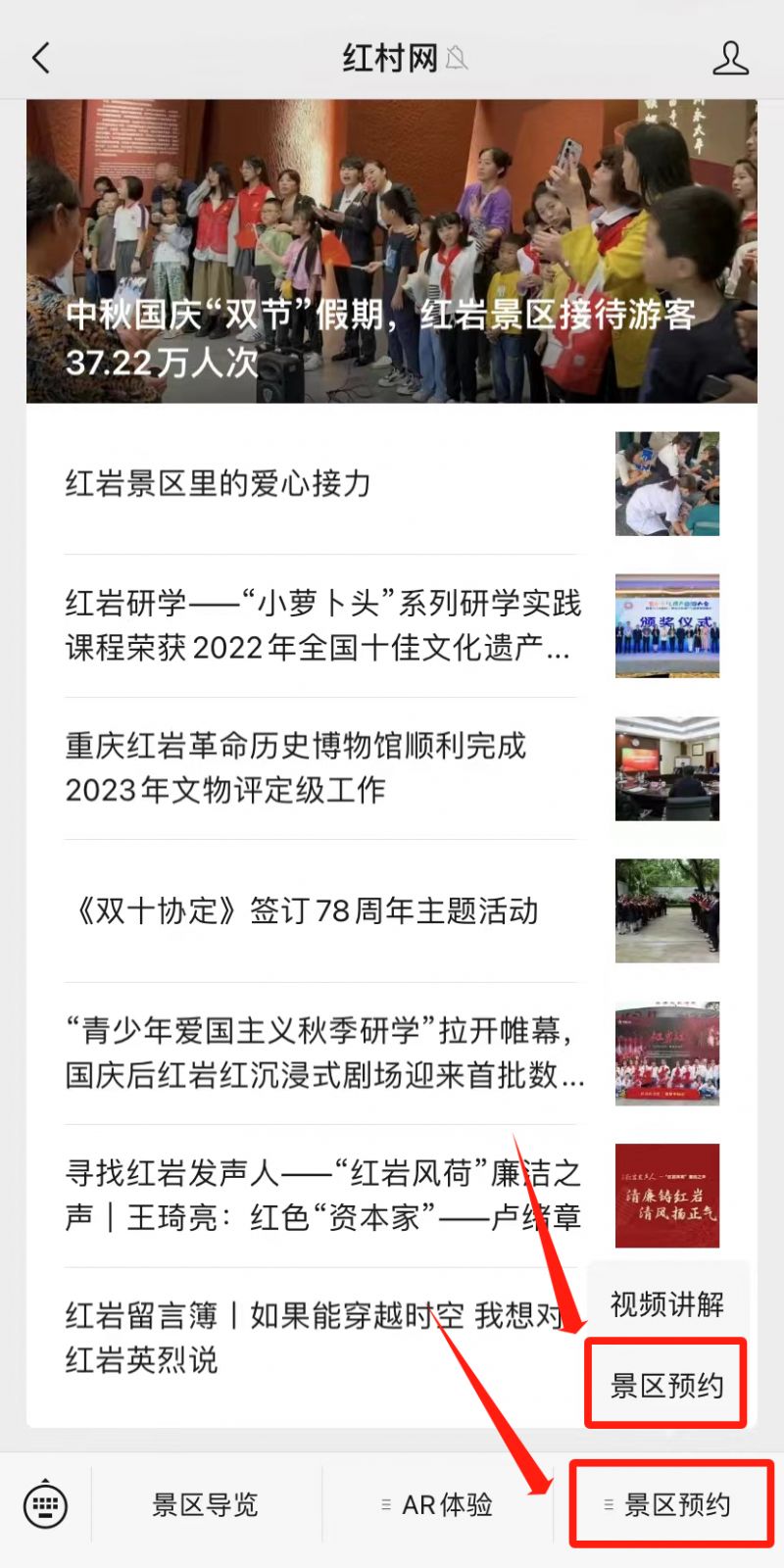This screenshot has height=1568, width=784.
Task: Open the account profile icon
Action: [730, 59]
